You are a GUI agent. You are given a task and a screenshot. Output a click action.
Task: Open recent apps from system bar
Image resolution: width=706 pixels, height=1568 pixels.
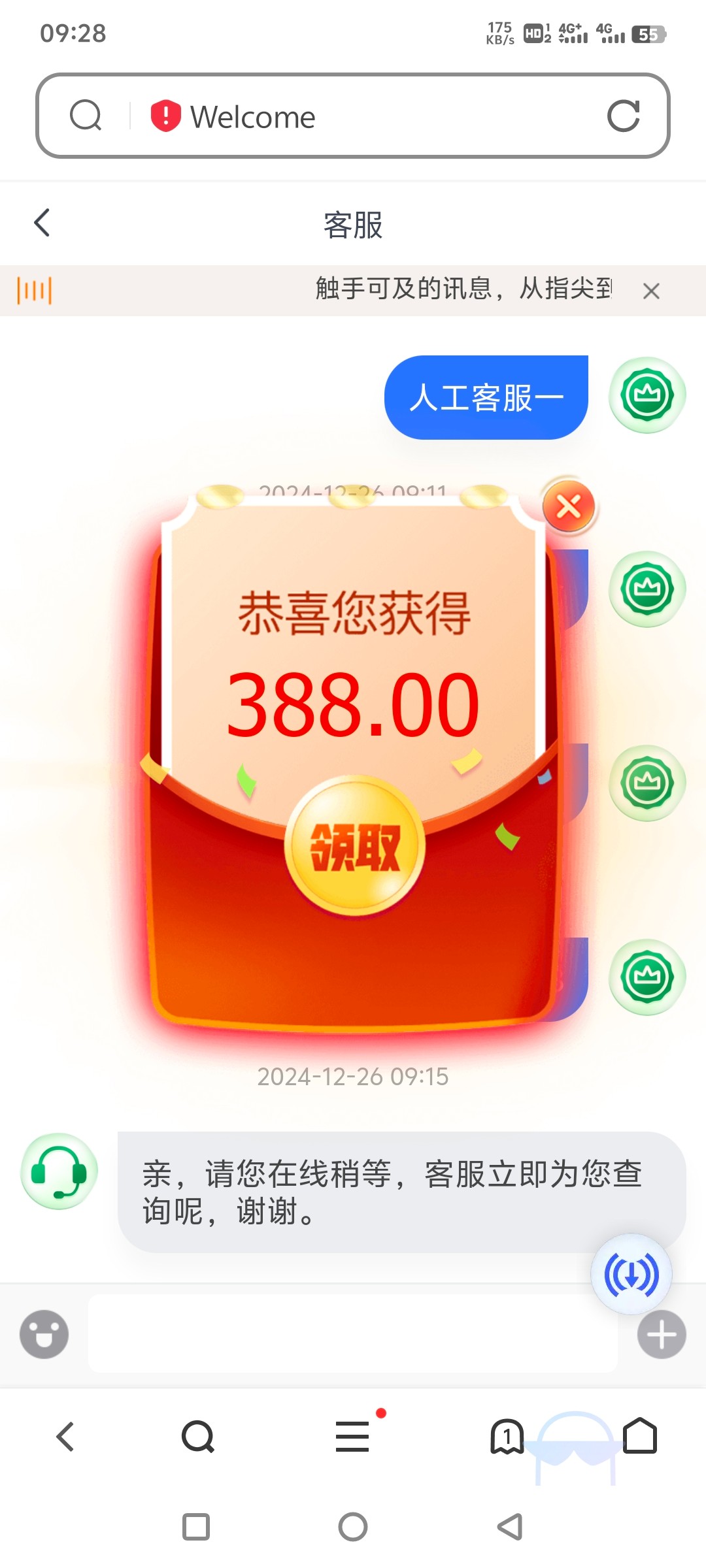[x=196, y=1527]
